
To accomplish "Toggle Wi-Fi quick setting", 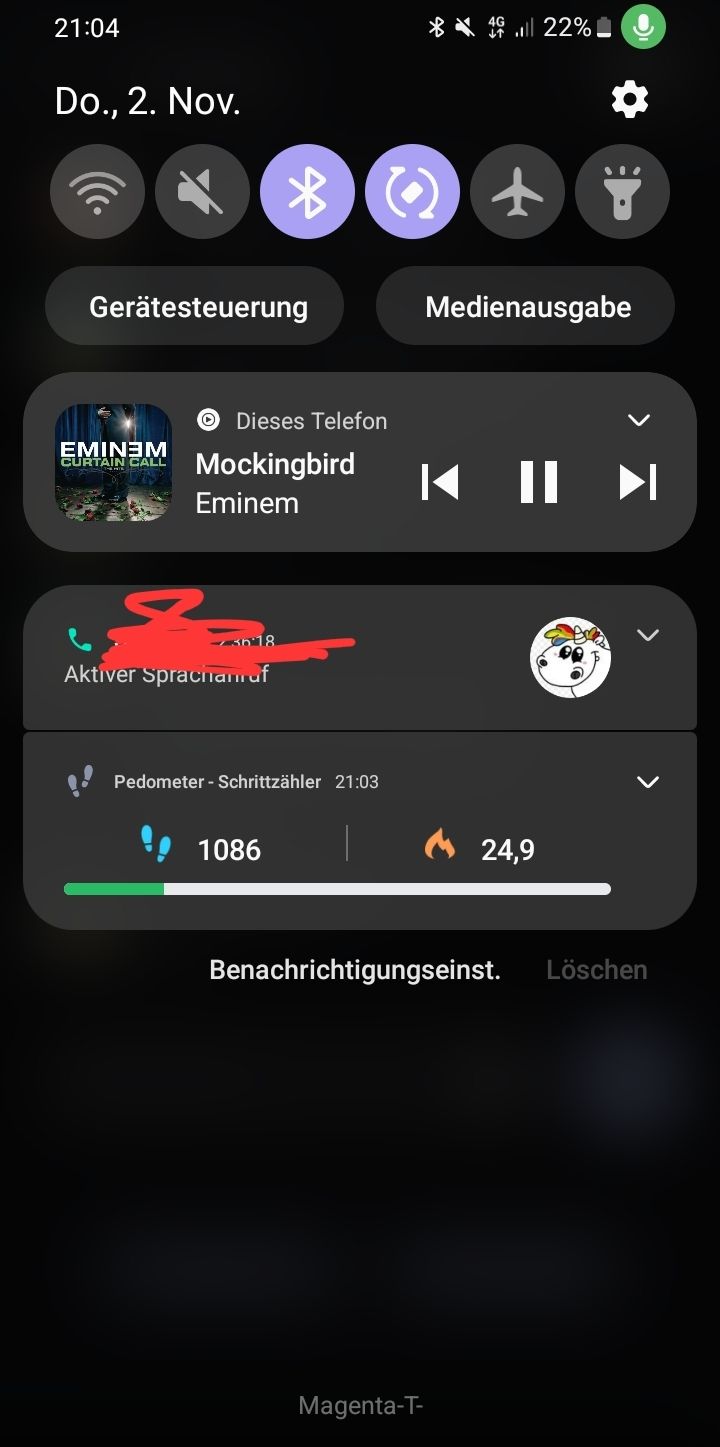I will click(x=97, y=192).
